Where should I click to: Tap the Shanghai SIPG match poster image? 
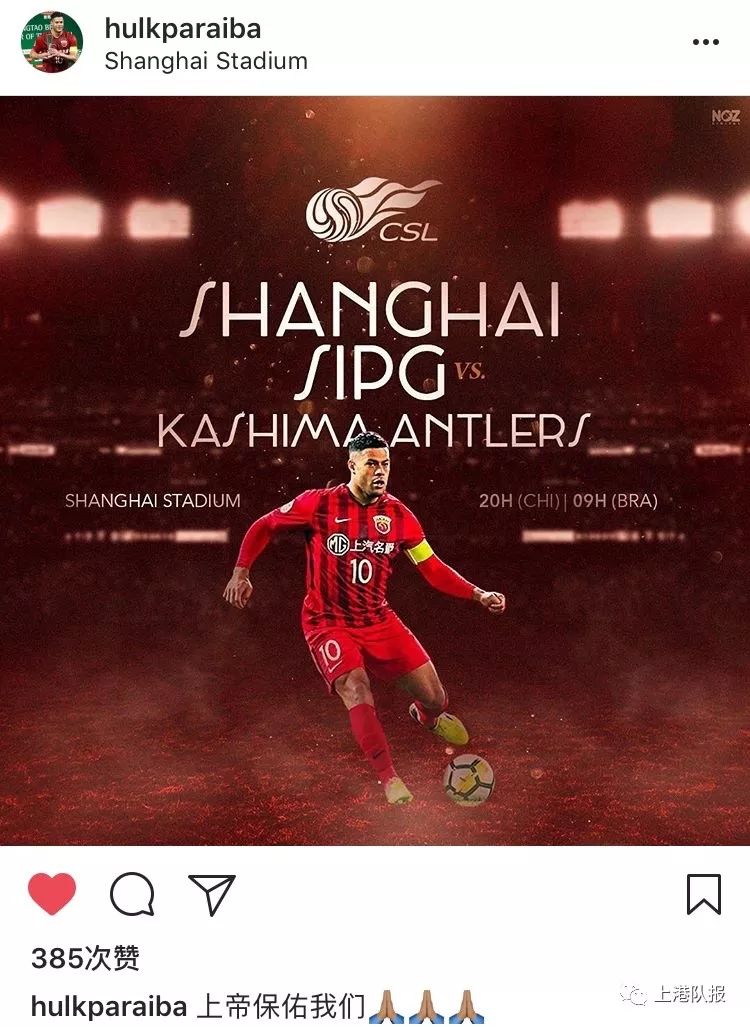pyautogui.click(x=375, y=470)
